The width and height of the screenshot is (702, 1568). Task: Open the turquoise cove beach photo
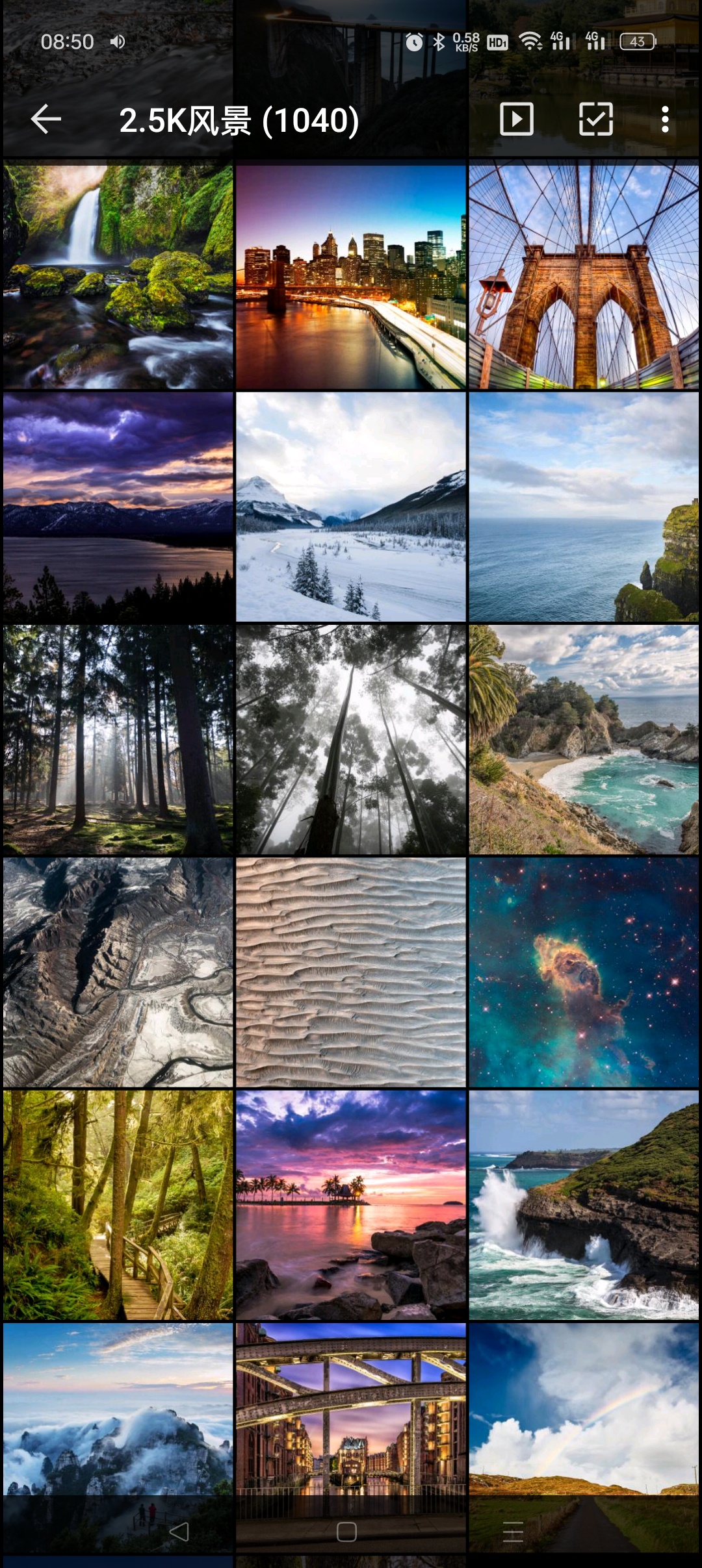(x=584, y=739)
